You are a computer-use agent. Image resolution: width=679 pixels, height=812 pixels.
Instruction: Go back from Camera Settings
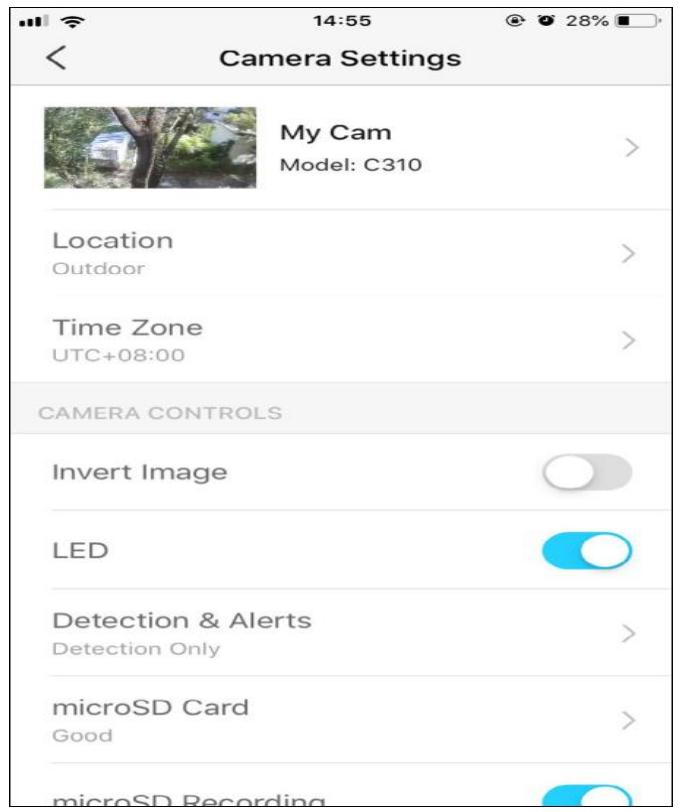[x=56, y=58]
